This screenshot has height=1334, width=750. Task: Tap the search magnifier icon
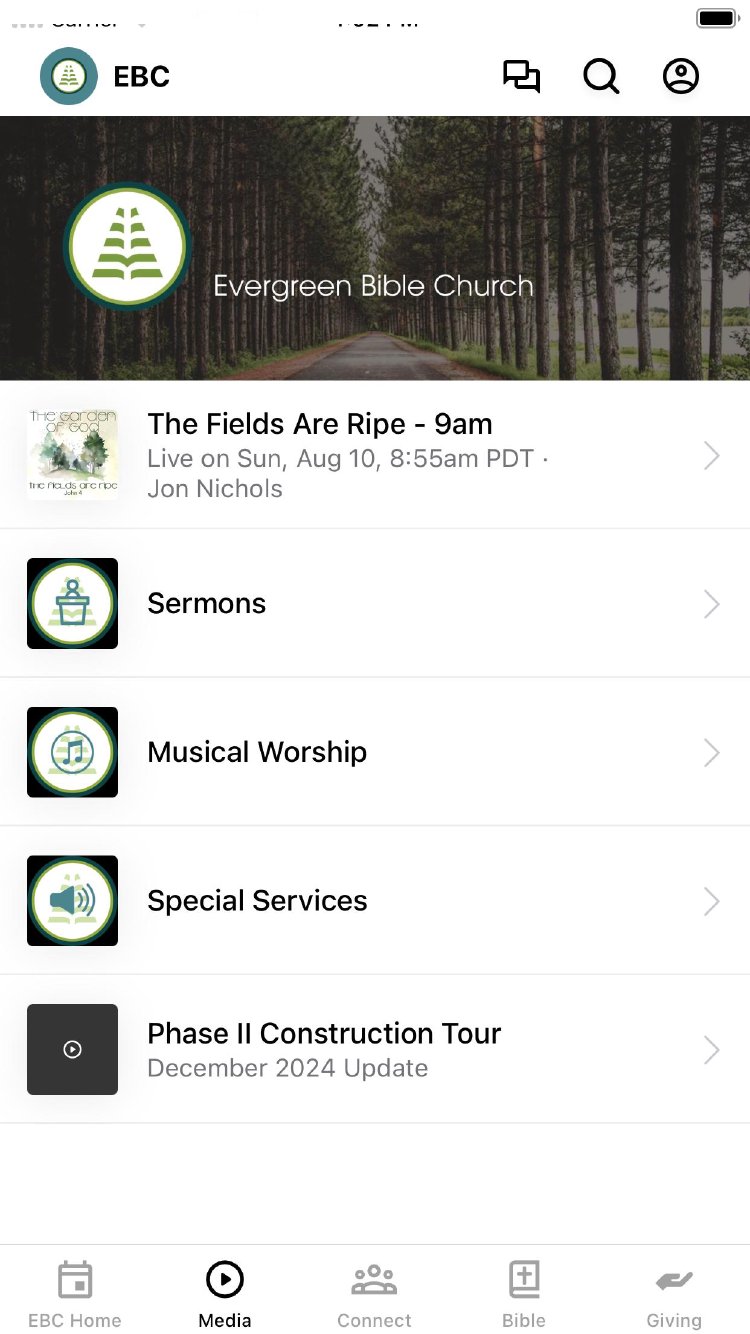[x=601, y=77]
